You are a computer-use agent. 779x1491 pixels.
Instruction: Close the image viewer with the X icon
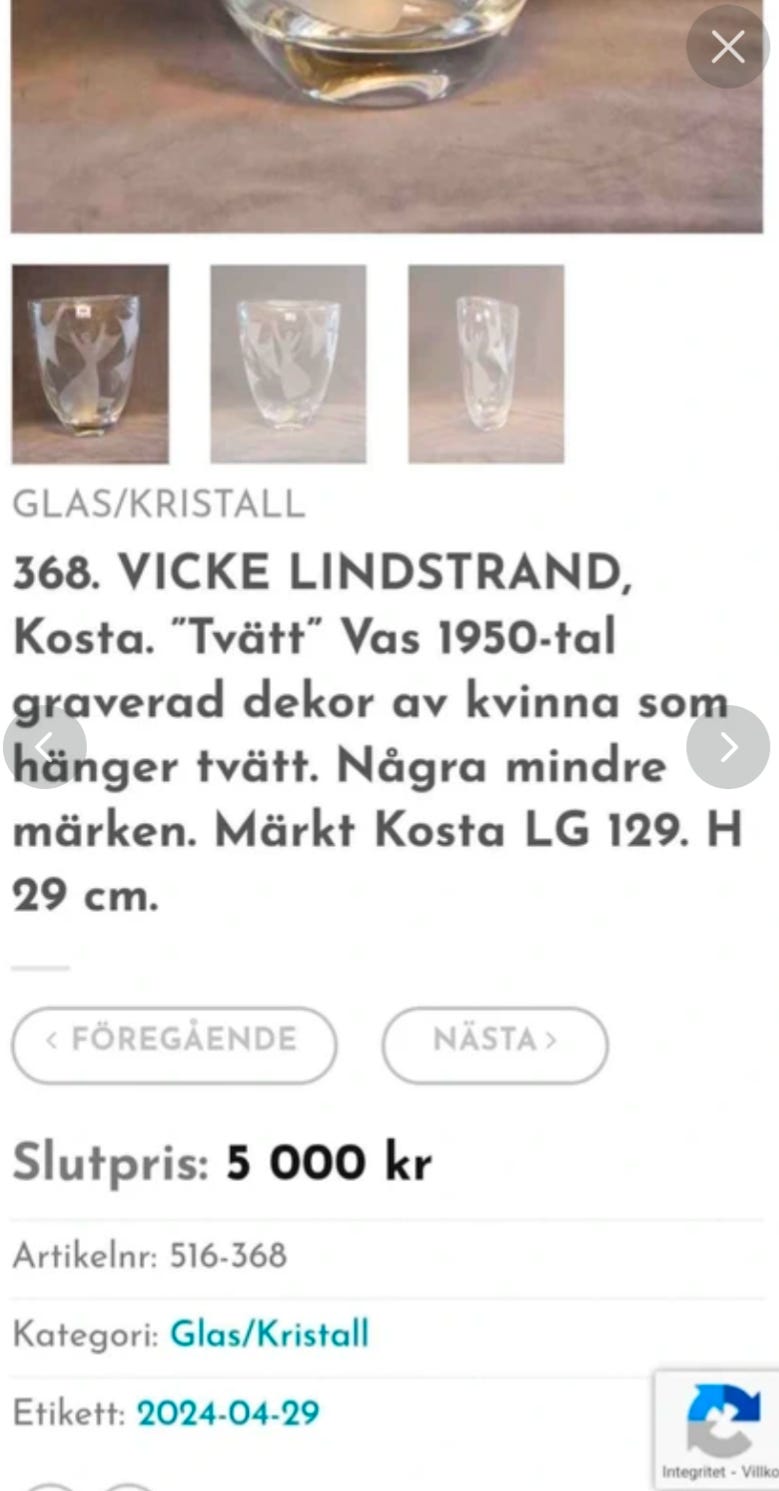(728, 46)
